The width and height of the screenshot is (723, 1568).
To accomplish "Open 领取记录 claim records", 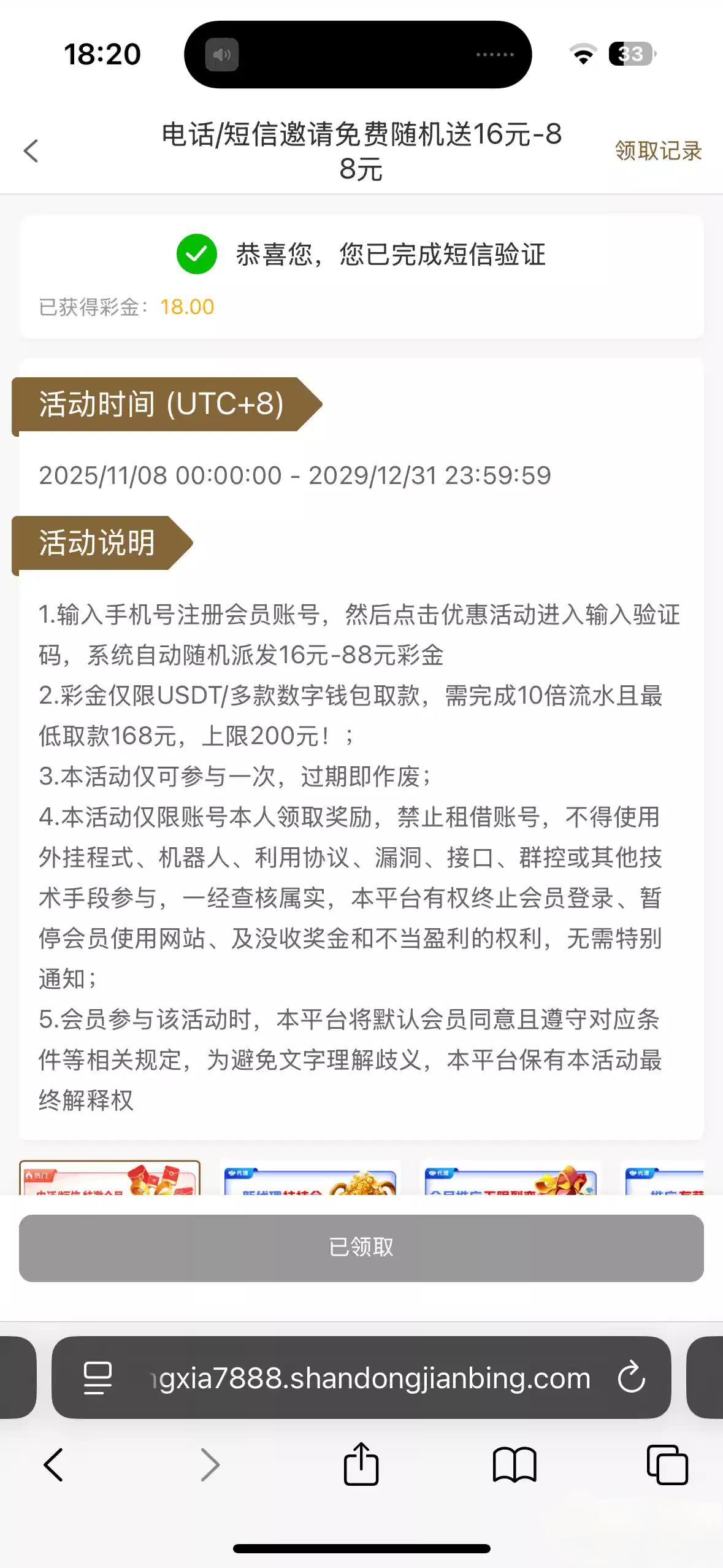I will pyautogui.click(x=658, y=151).
